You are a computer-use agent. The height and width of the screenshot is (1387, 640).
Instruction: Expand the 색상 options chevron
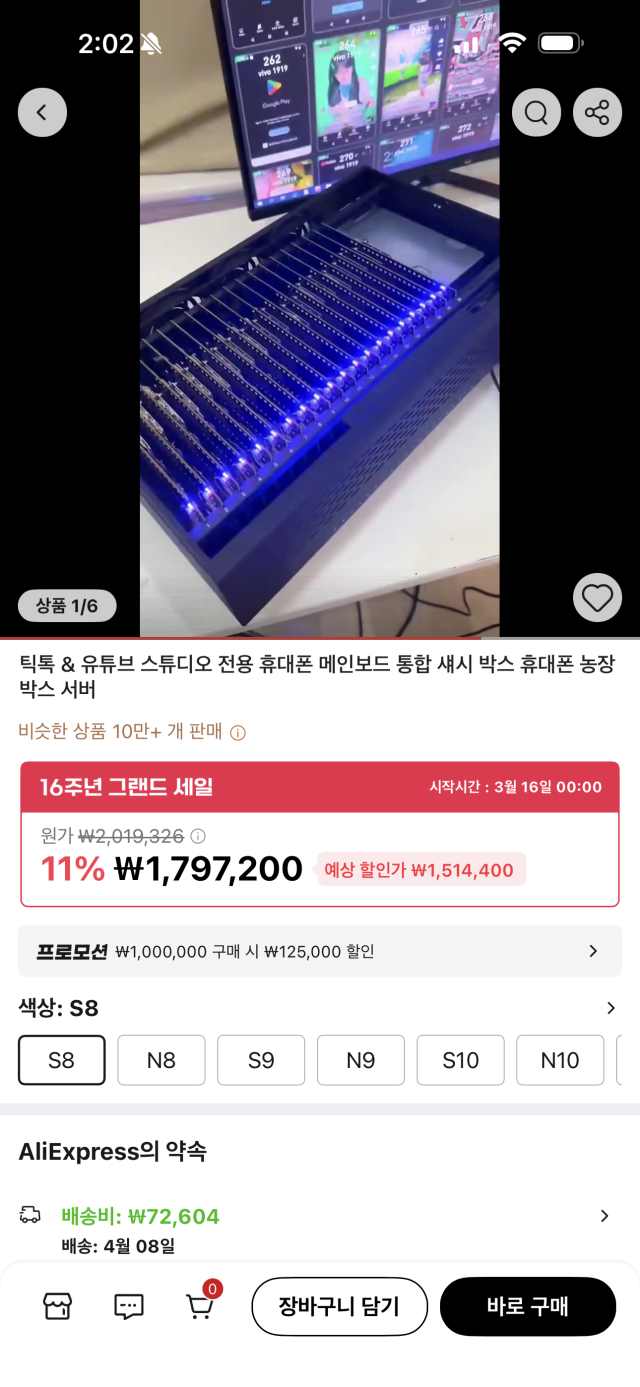pyautogui.click(x=611, y=1008)
